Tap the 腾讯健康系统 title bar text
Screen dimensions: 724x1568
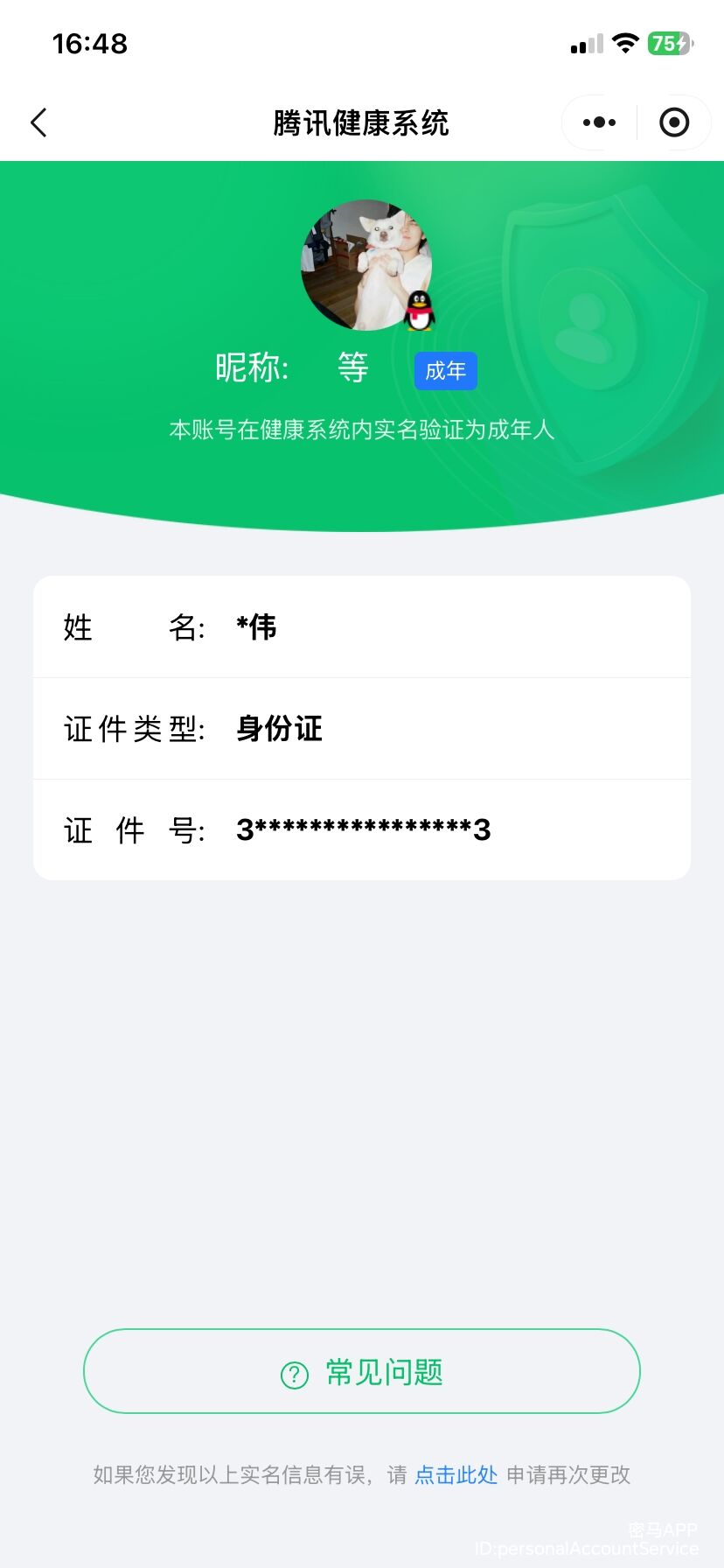click(x=361, y=123)
